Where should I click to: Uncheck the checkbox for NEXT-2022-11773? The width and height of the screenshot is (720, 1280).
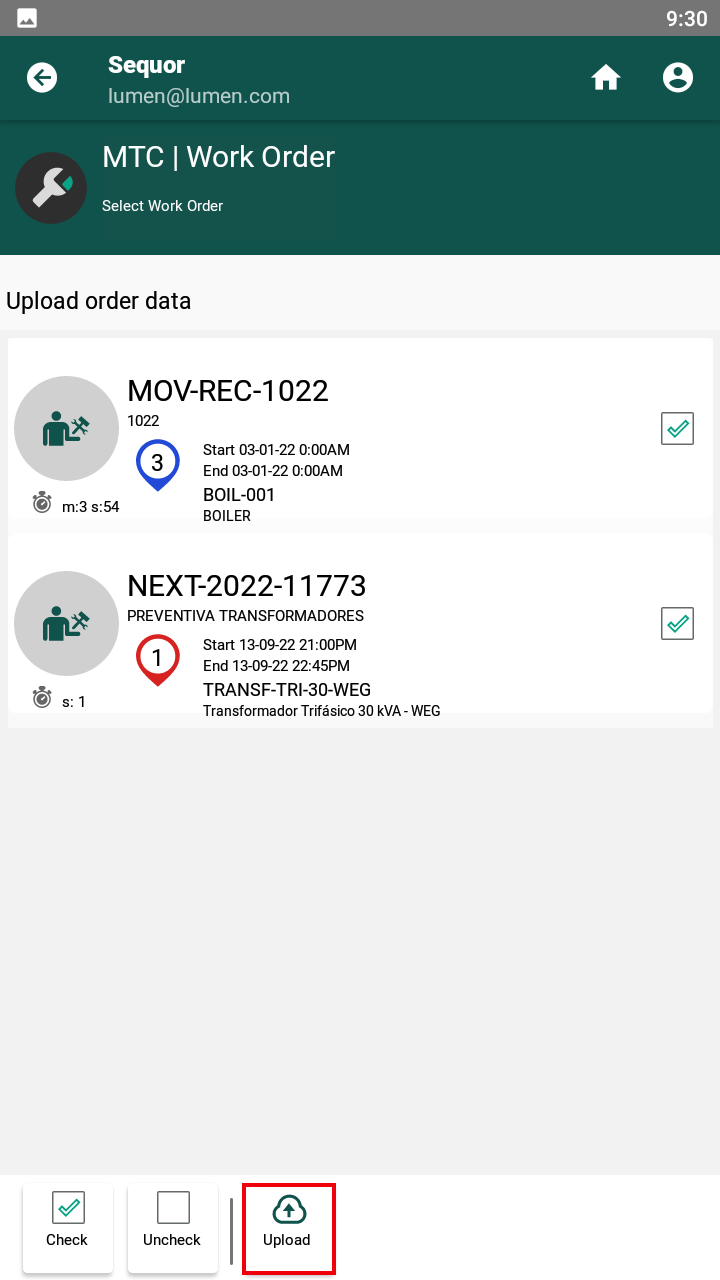pos(677,624)
